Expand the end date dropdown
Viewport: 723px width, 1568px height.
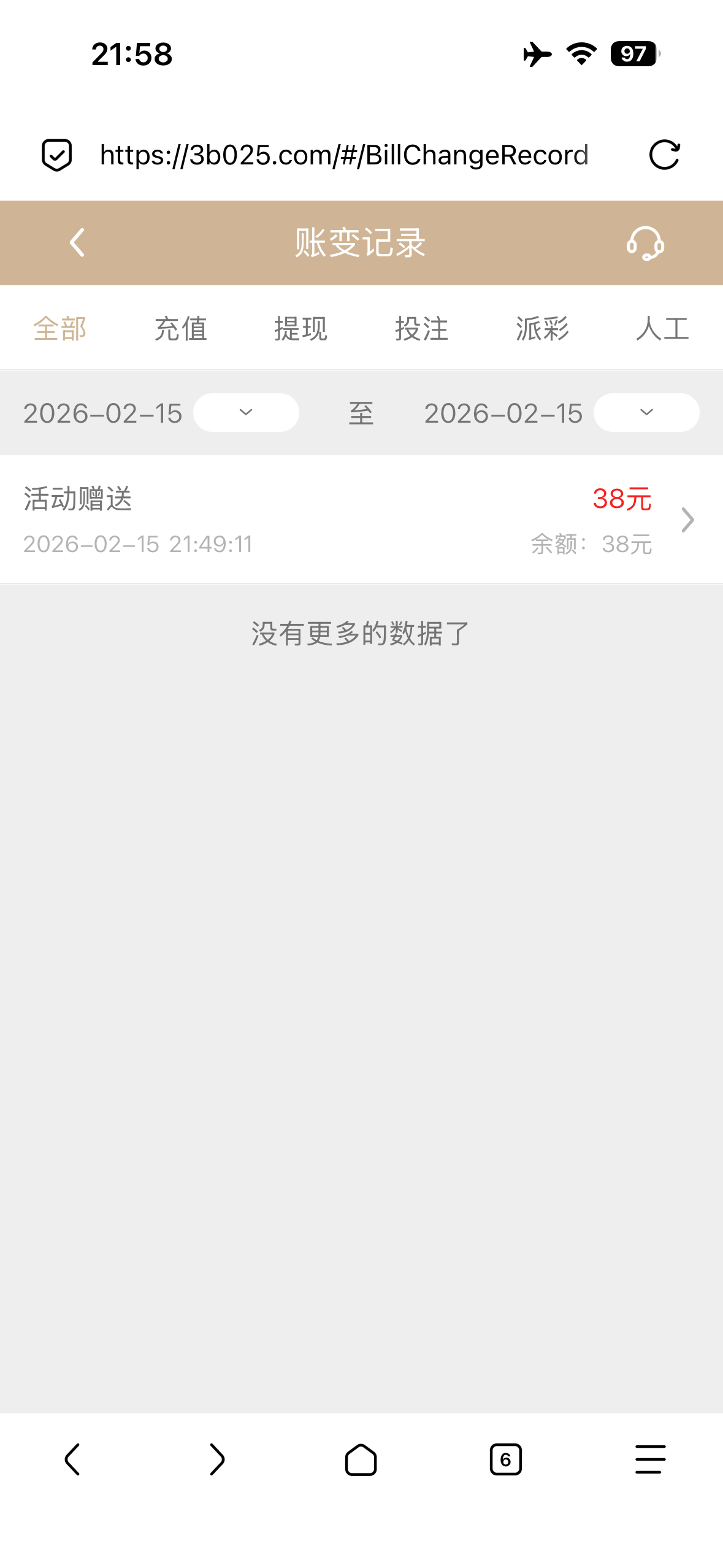tap(646, 412)
